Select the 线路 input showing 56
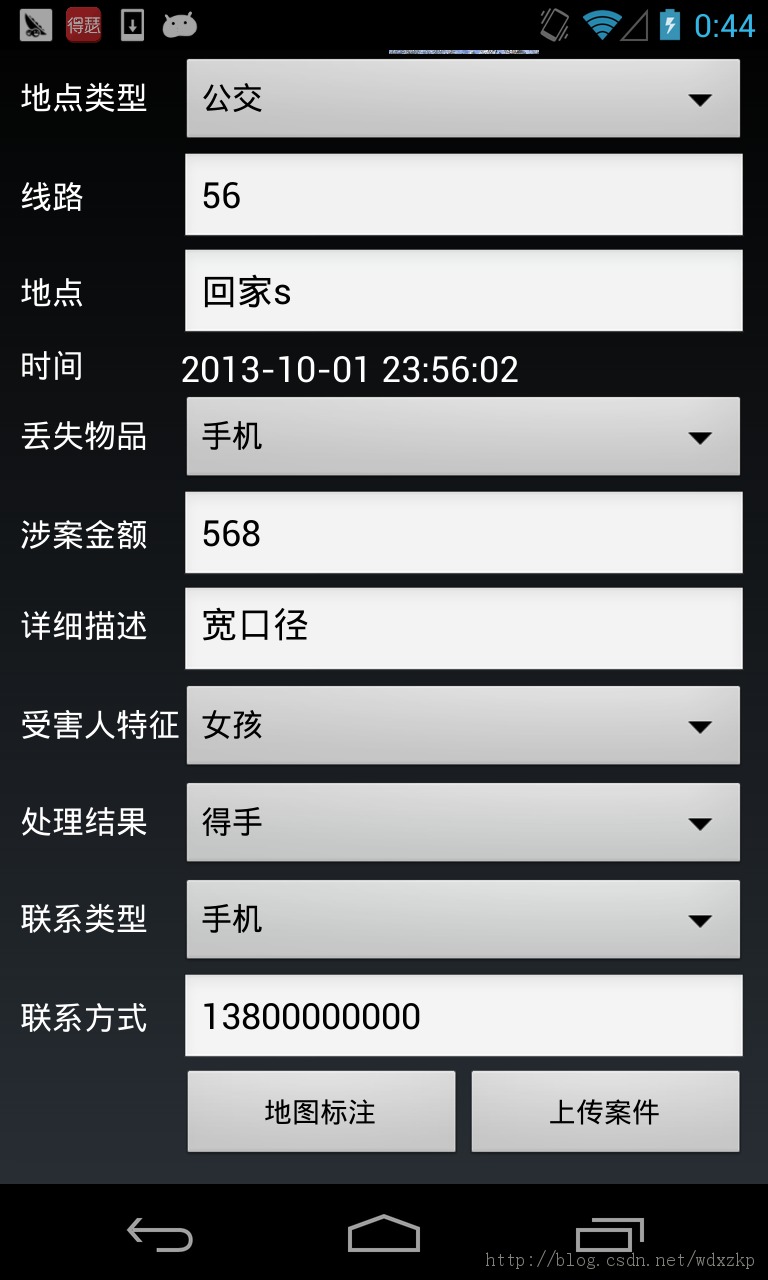 click(x=463, y=195)
